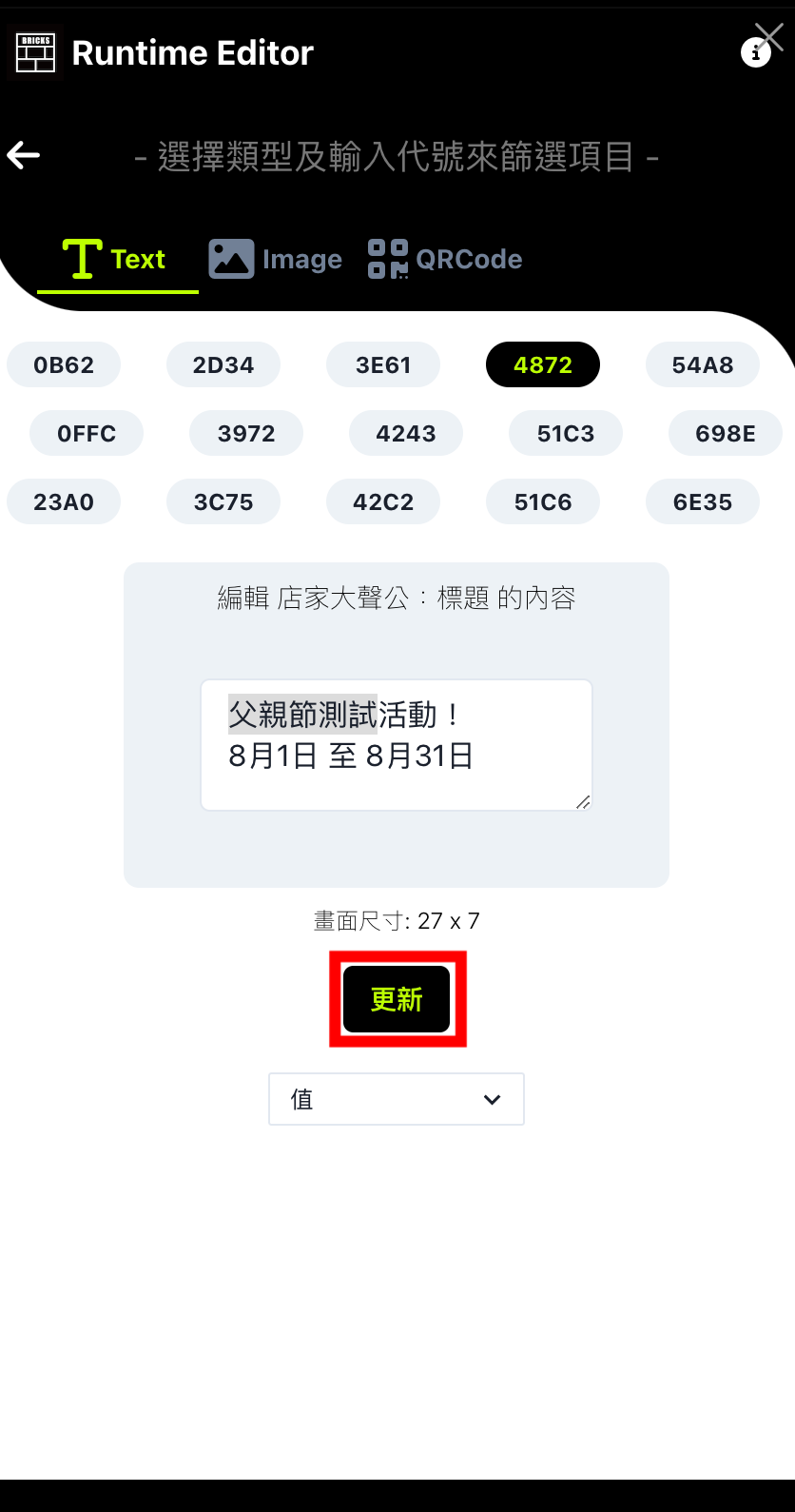Select code chip 698E
The width and height of the screenshot is (795, 1512).
click(x=726, y=434)
